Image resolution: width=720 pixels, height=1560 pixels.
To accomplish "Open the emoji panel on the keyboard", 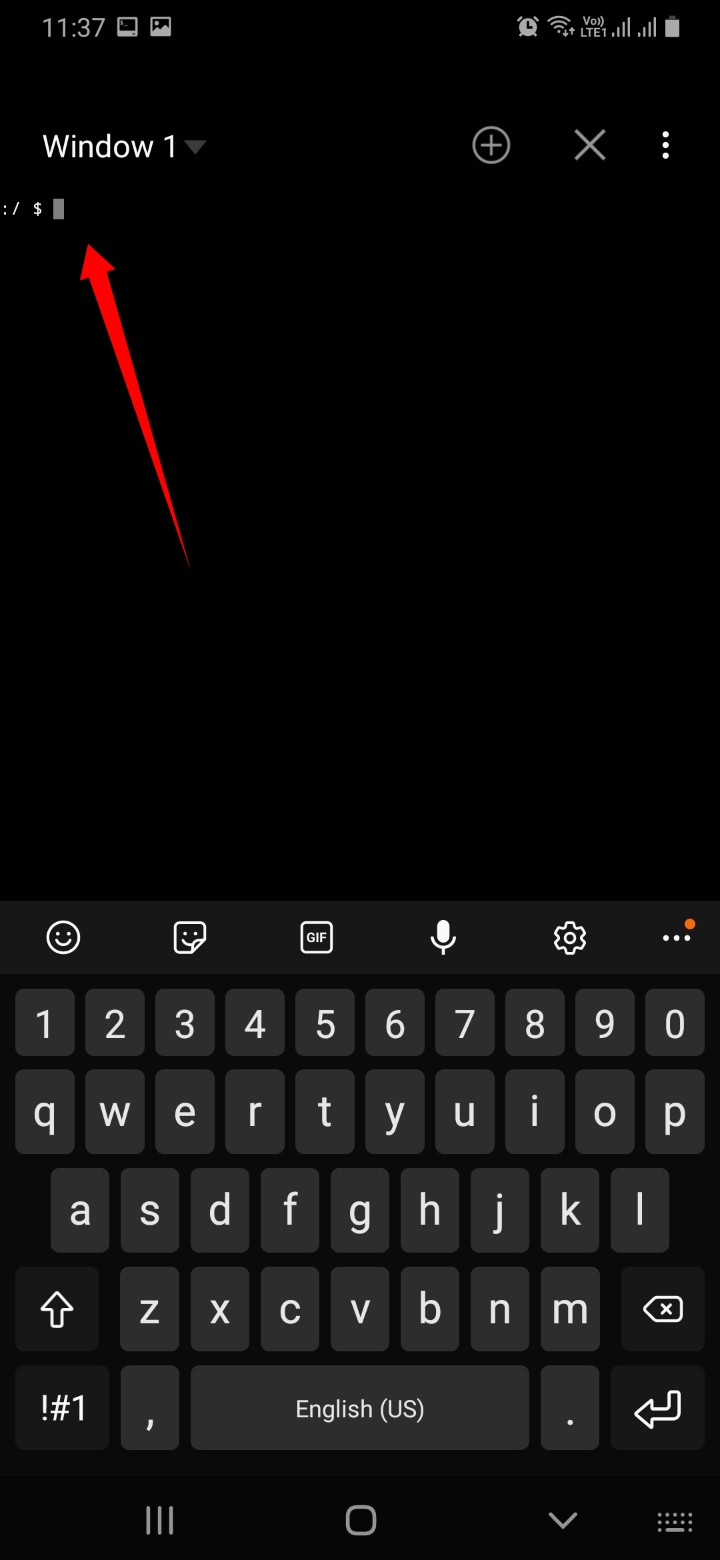I will coord(63,937).
